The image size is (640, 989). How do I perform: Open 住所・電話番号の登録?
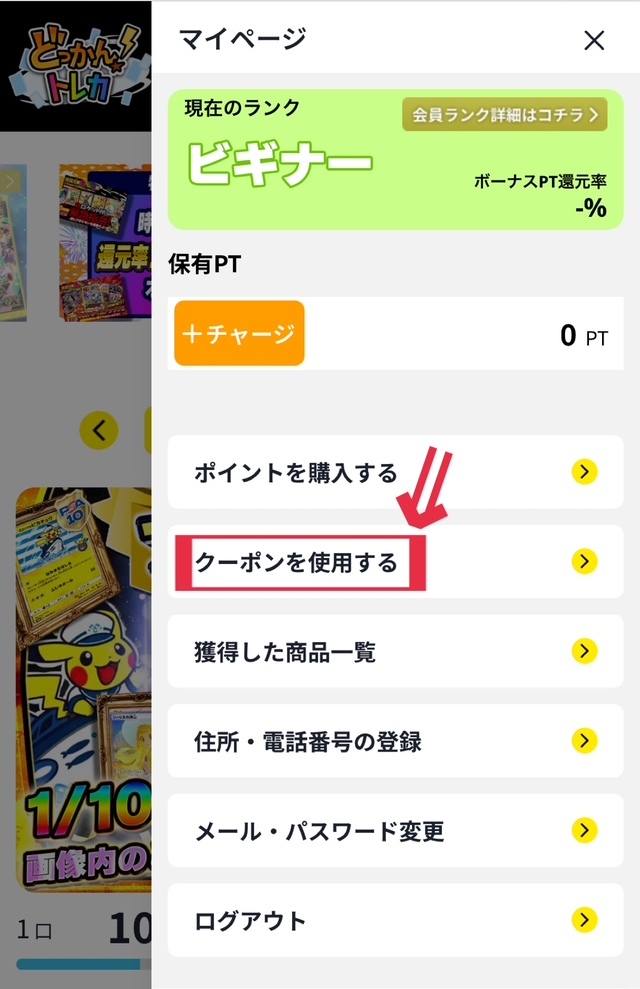[395, 741]
